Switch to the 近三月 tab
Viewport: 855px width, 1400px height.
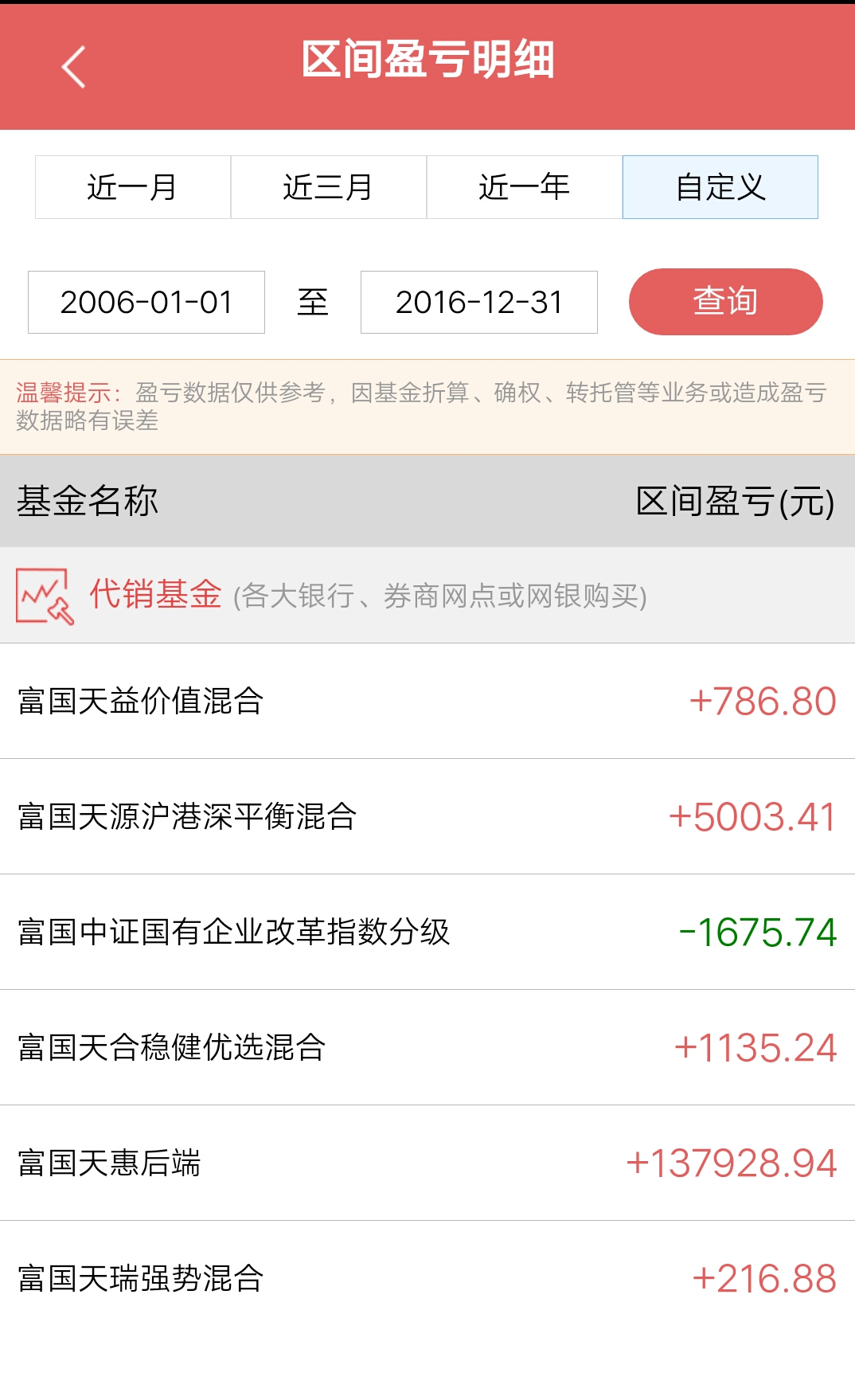pos(329,187)
